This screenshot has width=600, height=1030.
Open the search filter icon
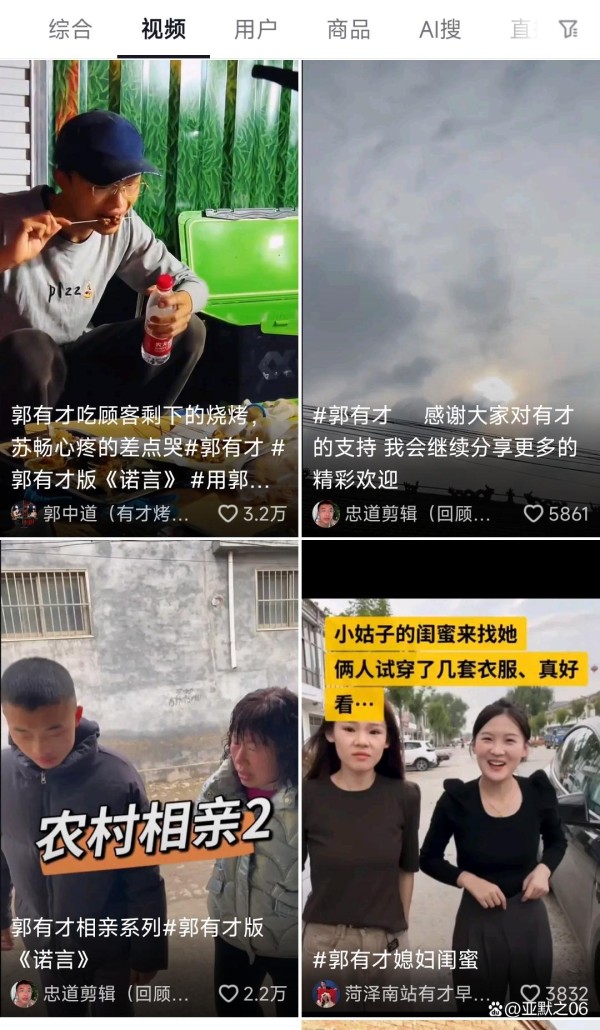pos(568,29)
